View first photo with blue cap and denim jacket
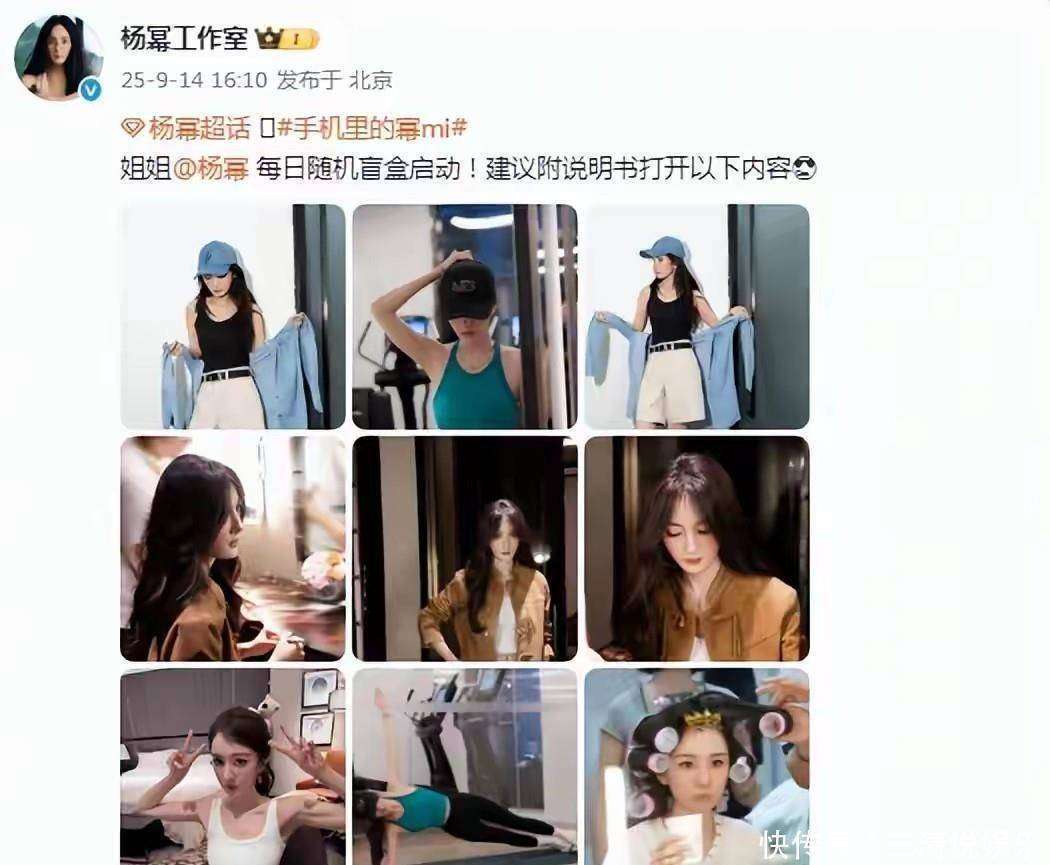The height and width of the screenshot is (865, 1050). click(233, 317)
